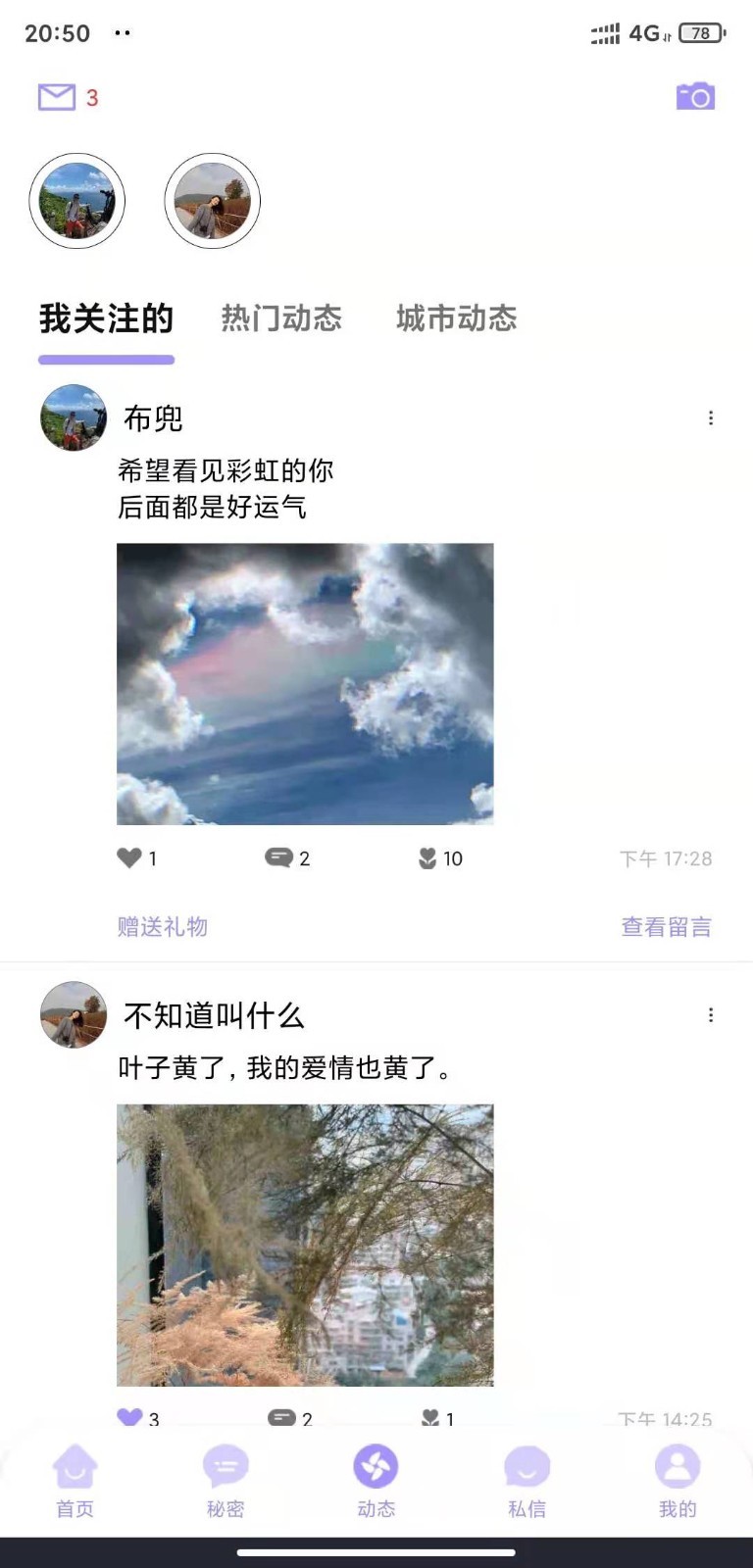
Task: Open the first circular story avatar
Action: (x=76, y=200)
